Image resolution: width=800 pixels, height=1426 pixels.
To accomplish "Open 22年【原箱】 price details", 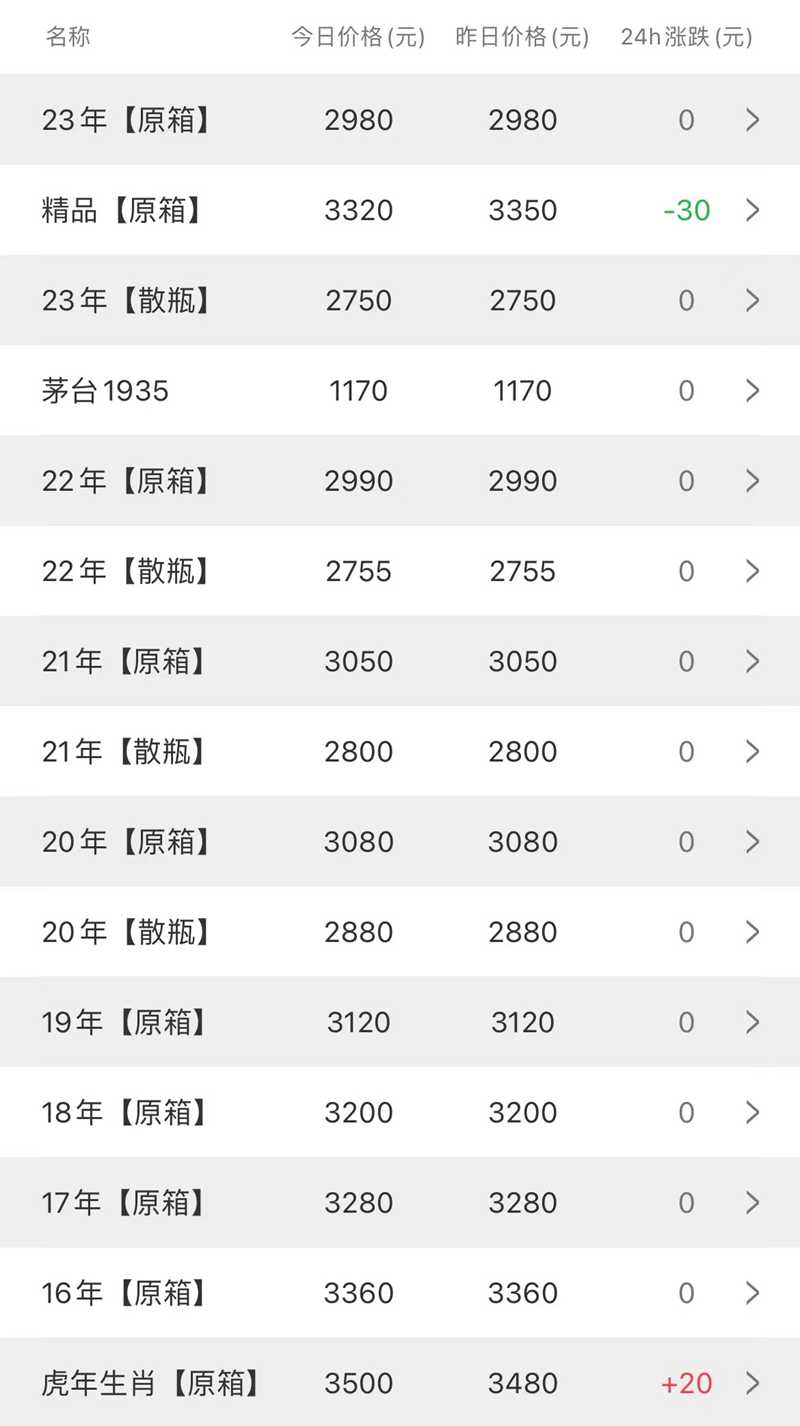I will [400, 481].
